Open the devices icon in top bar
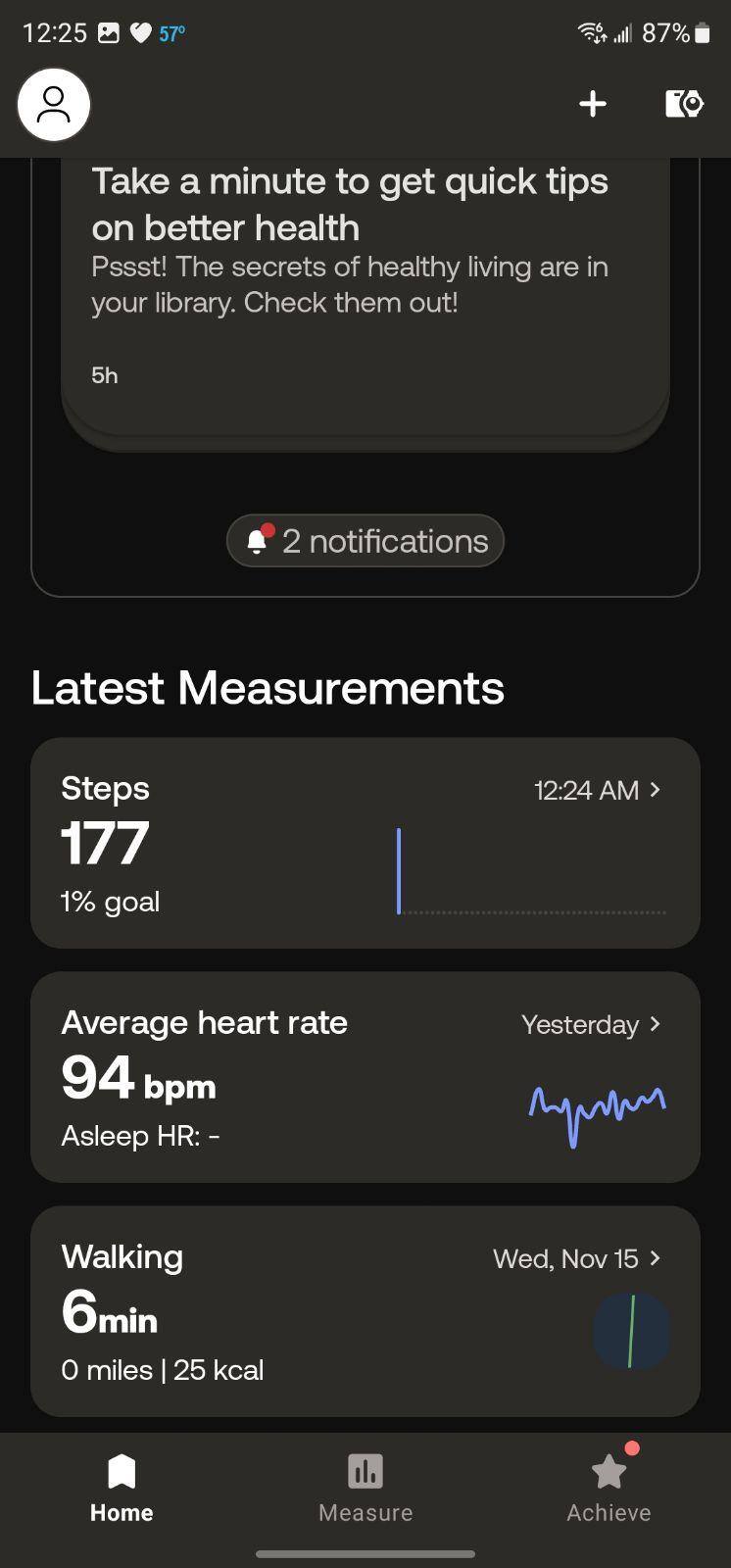The height and width of the screenshot is (1568, 731). pyautogui.click(x=684, y=104)
